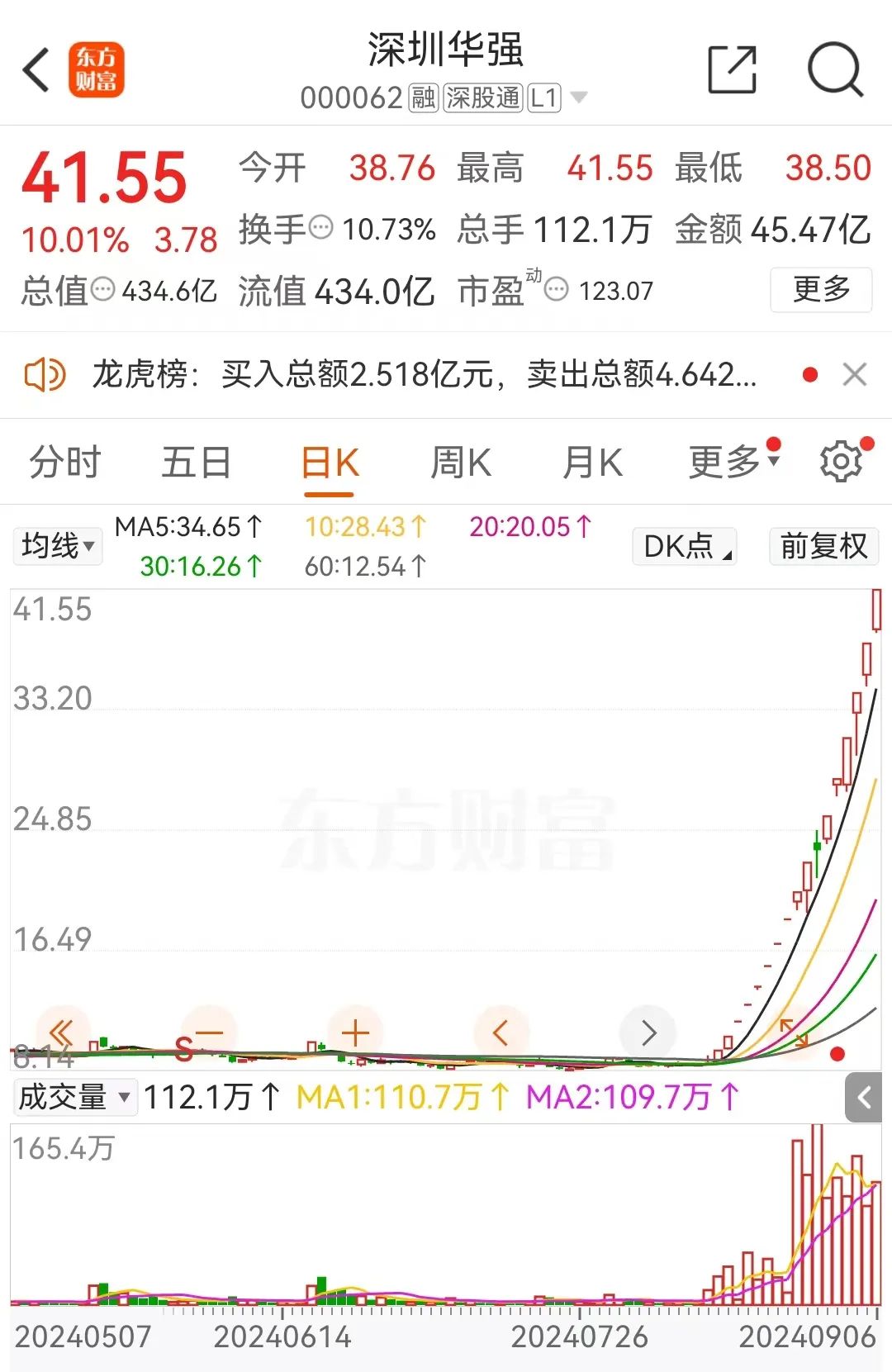
Task: Open search using the magnifier icon
Action: [x=836, y=70]
